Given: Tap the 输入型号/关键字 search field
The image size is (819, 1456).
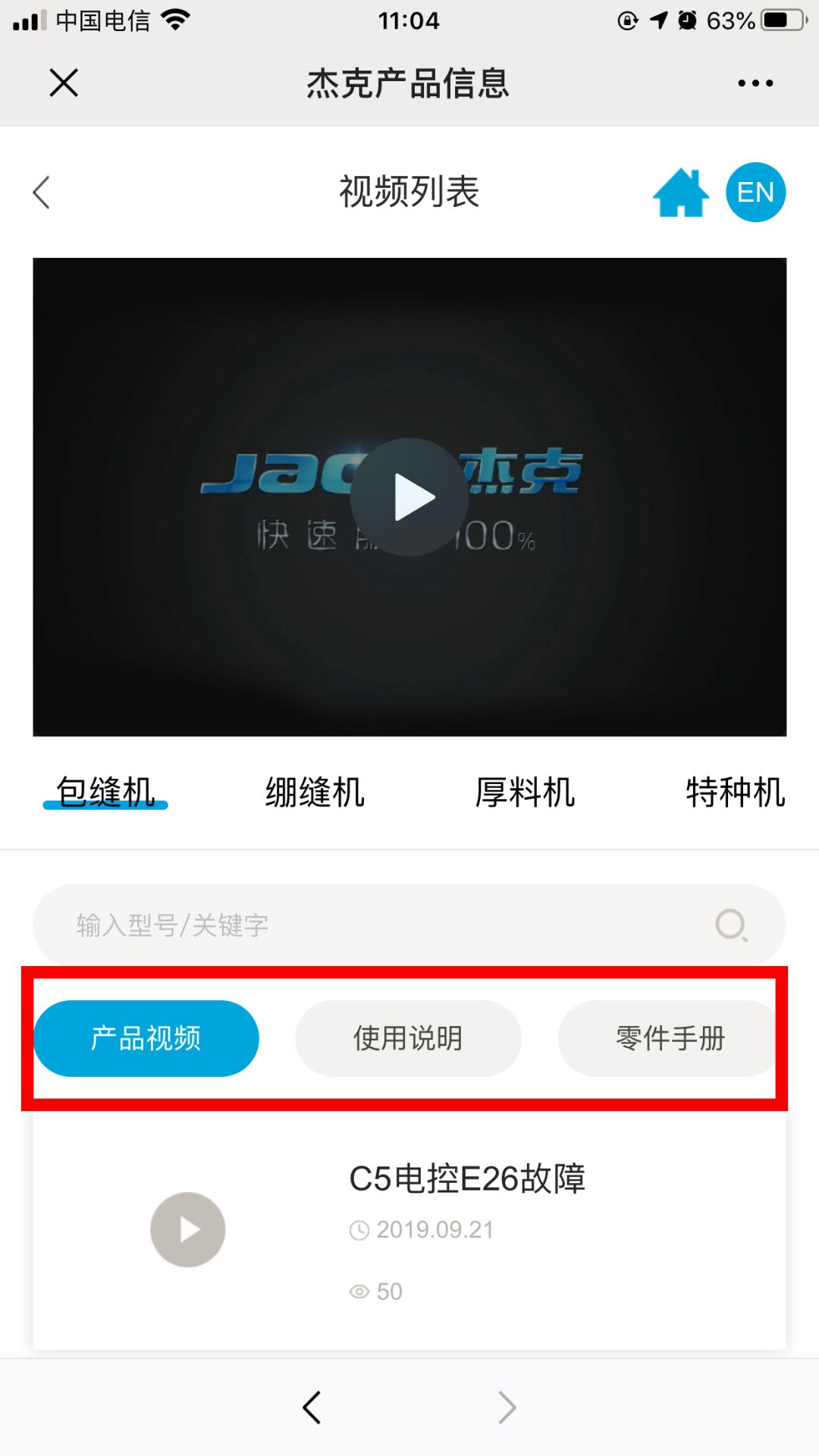Looking at the screenshot, I should point(409,924).
